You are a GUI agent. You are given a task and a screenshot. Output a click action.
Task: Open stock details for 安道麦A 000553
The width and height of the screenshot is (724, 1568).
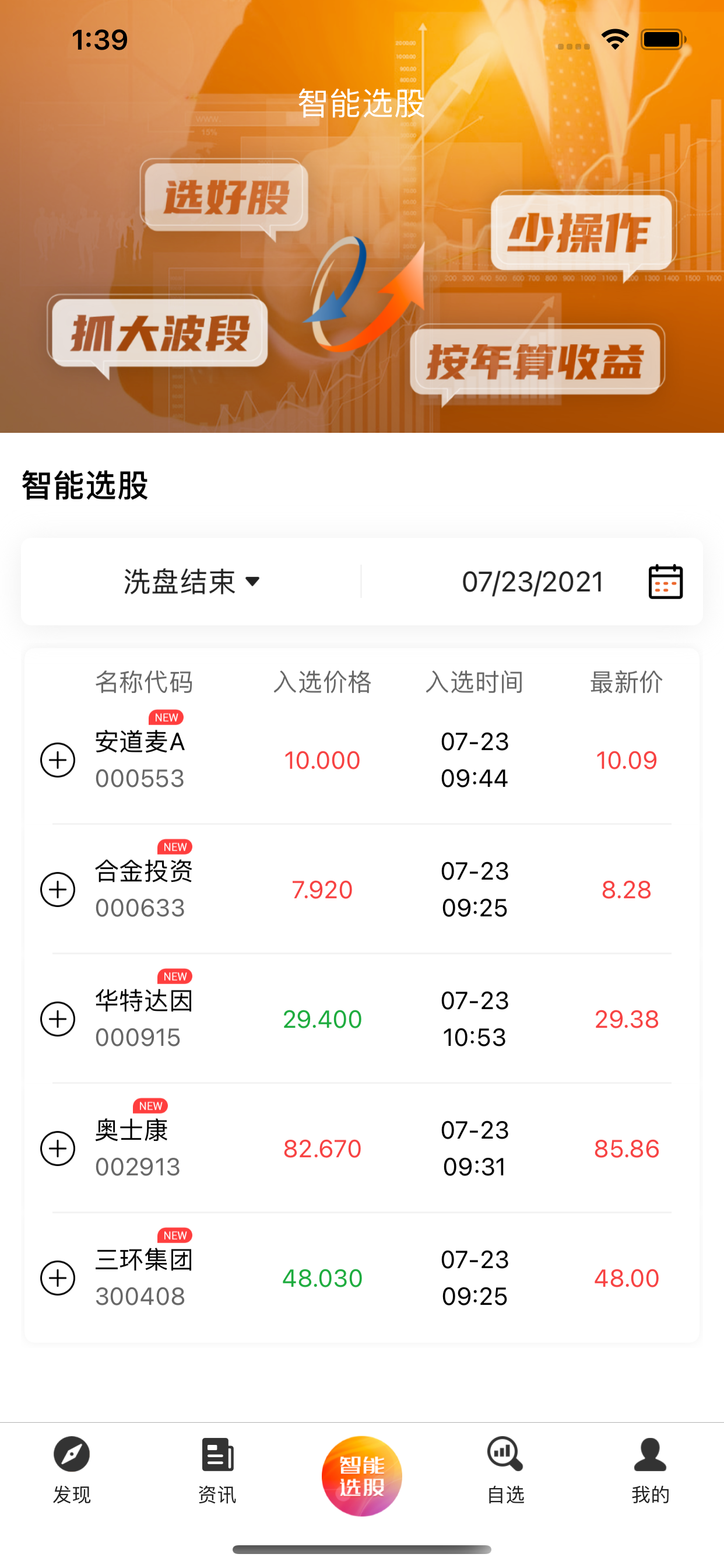click(140, 759)
